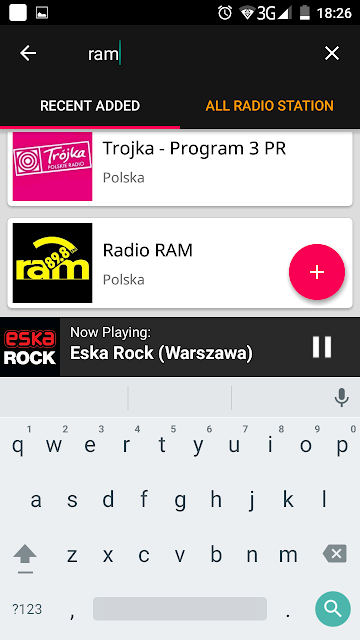Go back using the arrow icon
This screenshot has height=640, width=360.
(x=28, y=53)
